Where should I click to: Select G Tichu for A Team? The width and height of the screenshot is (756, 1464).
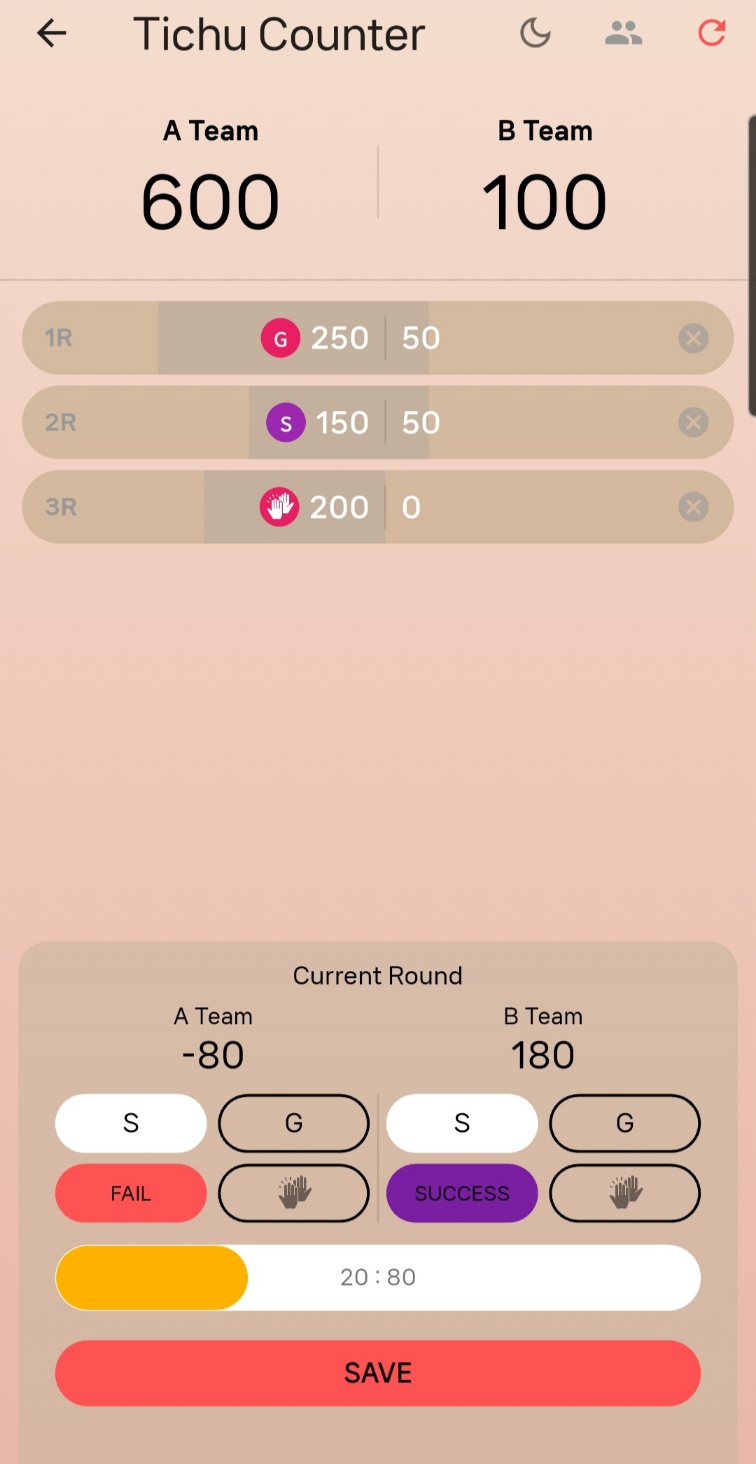[293, 1123]
